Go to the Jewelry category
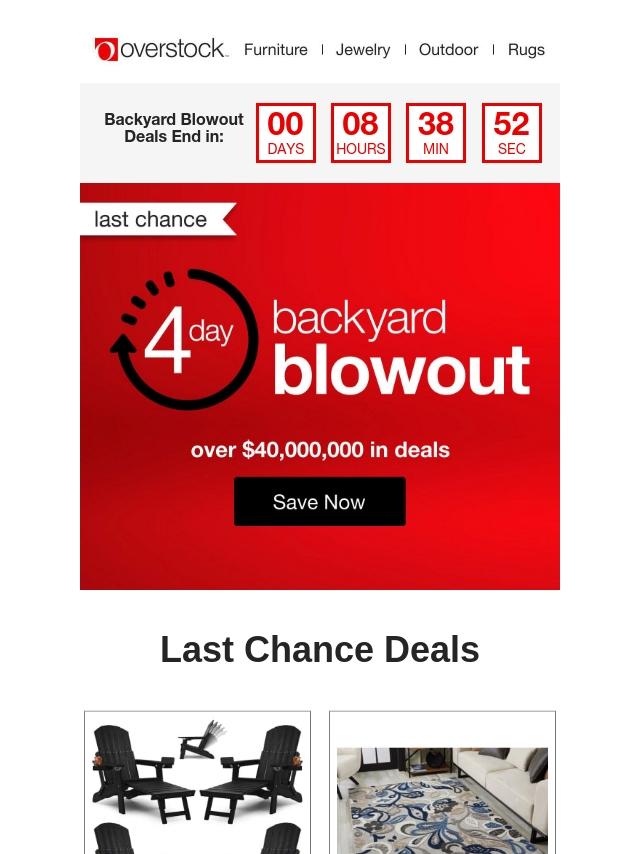This screenshot has width=640, height=854. coord(363,49)
